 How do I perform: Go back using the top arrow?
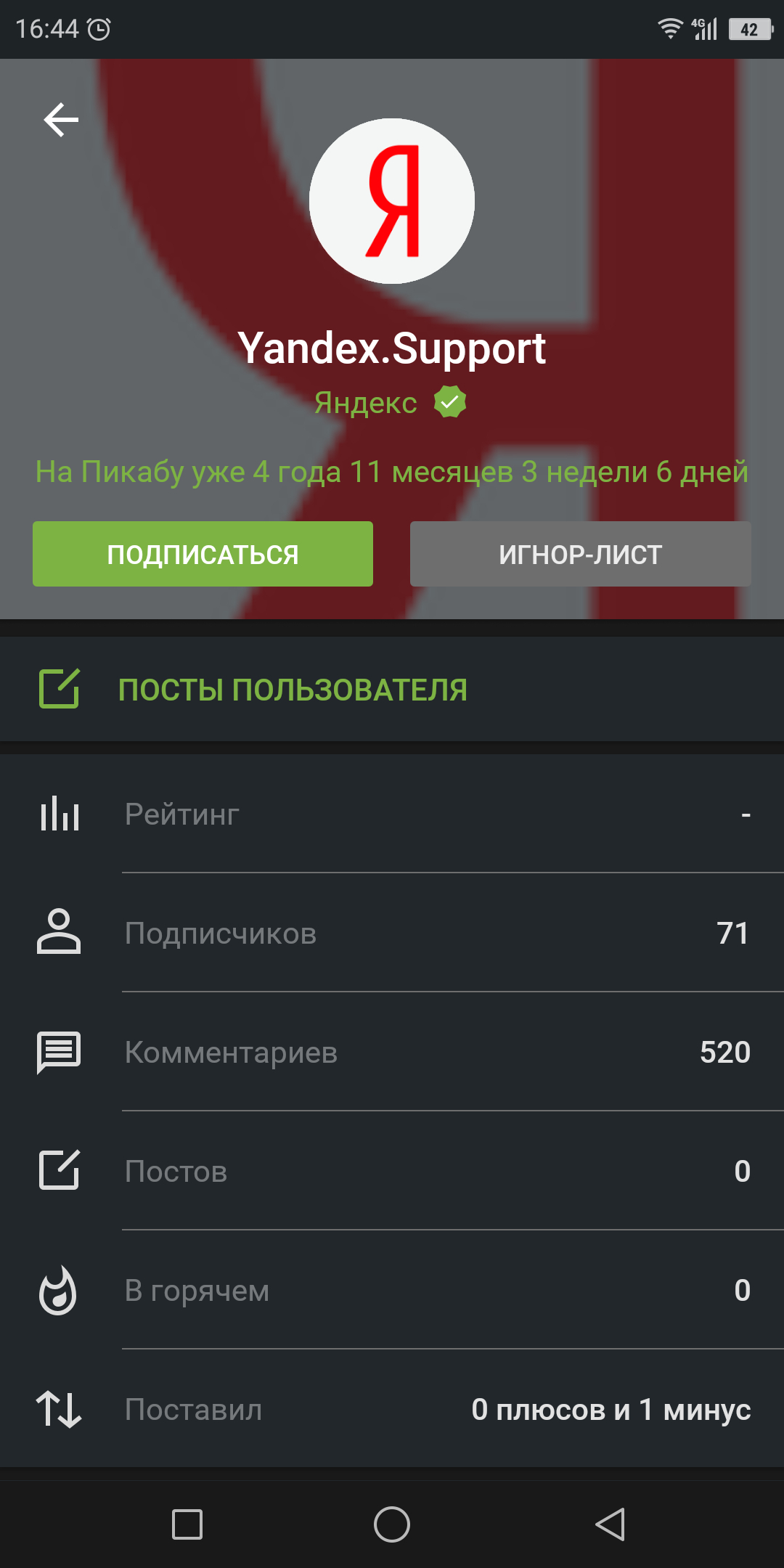pos(61,120)
